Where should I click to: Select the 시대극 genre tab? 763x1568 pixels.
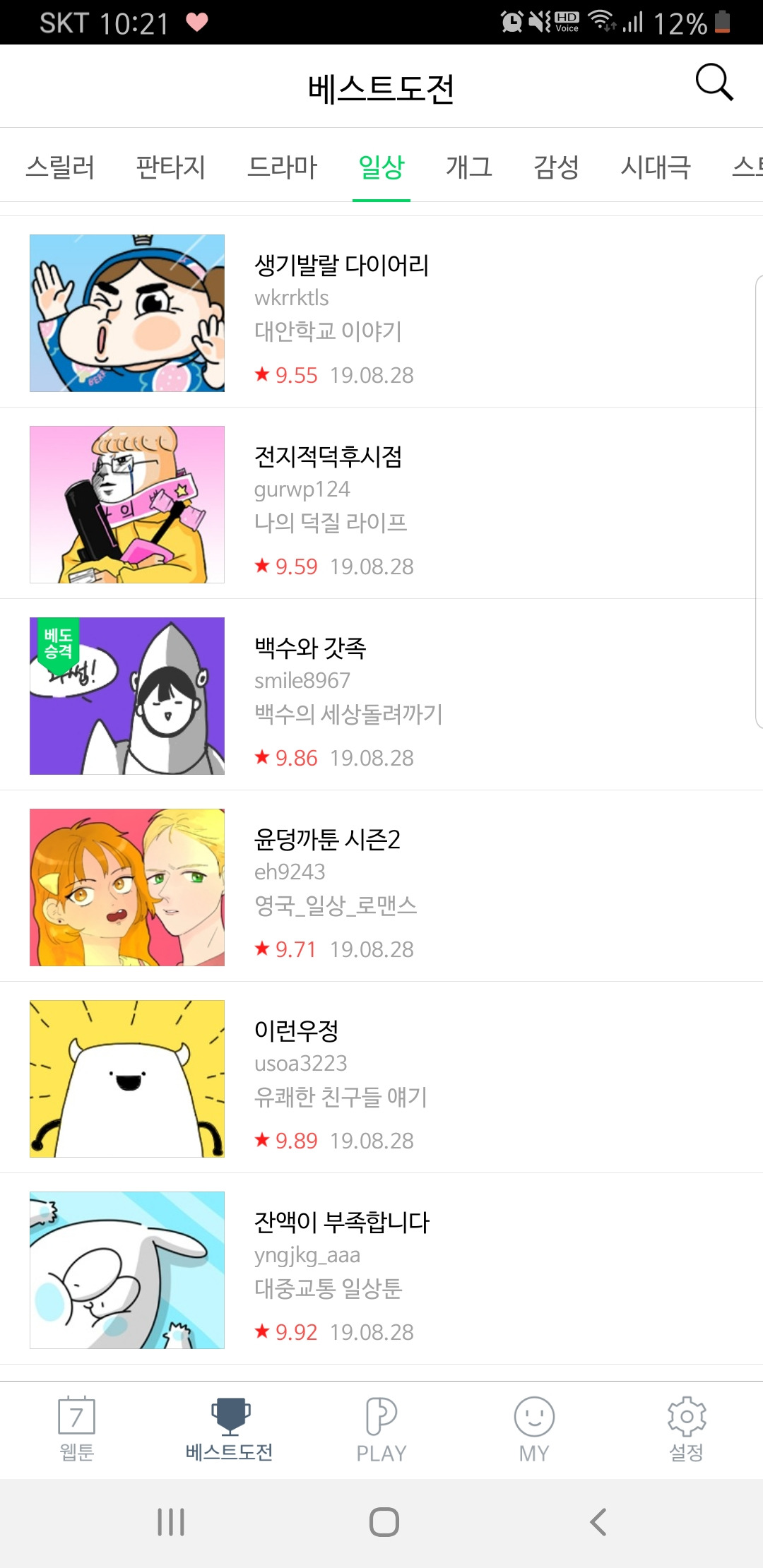click(x=655, y=167)
